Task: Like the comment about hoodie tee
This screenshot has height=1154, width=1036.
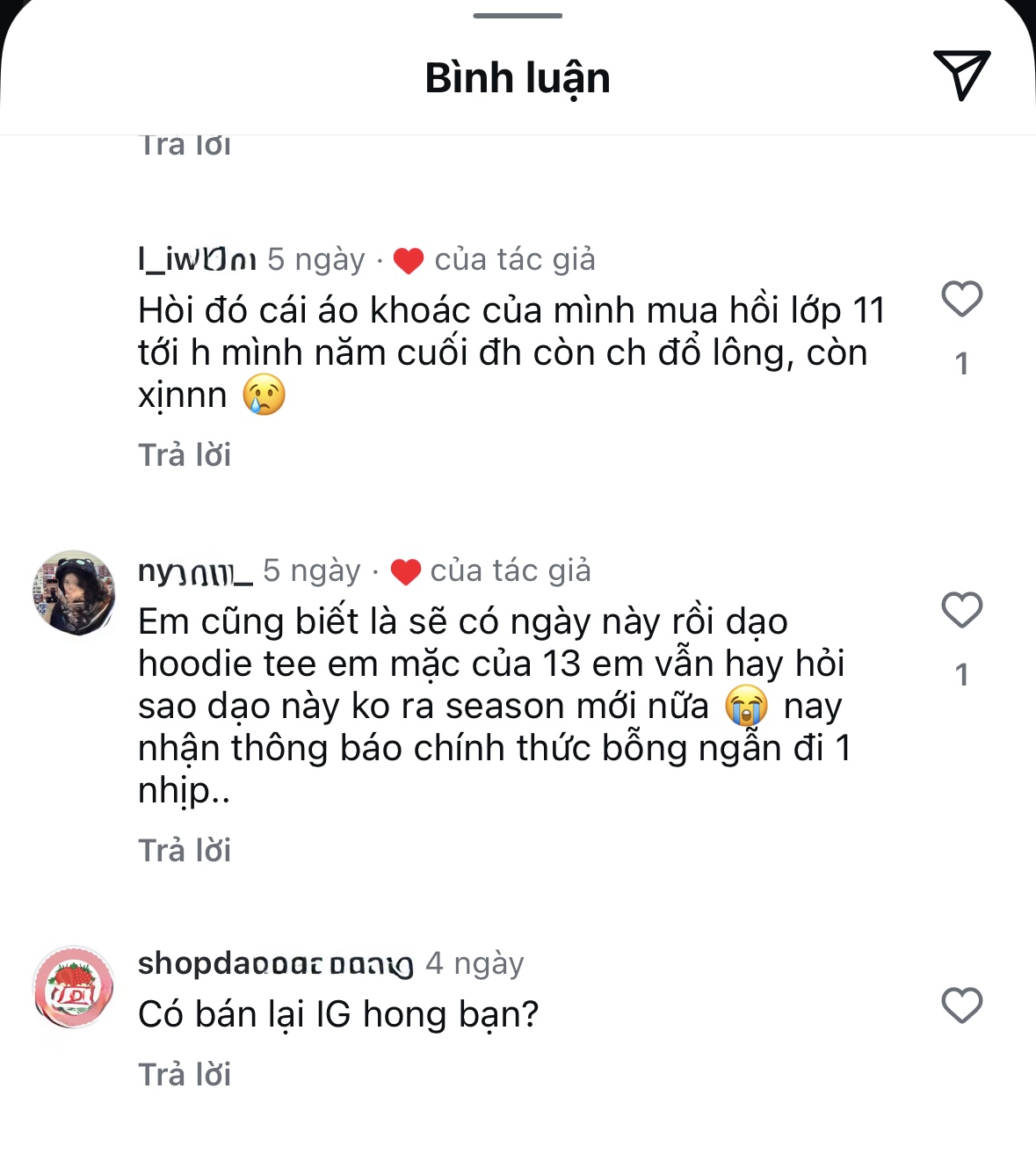Action: coord(961,610)
